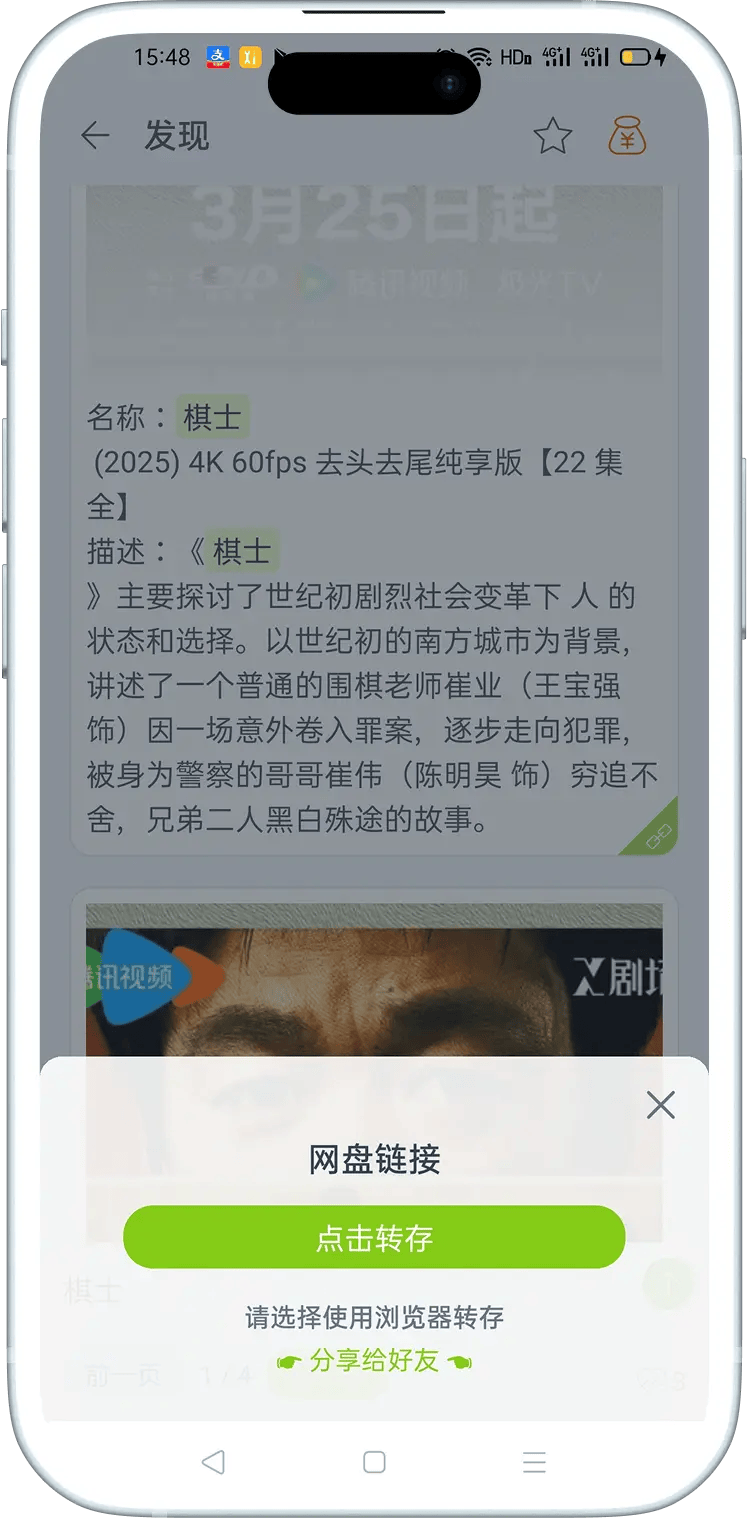Tap 分享给好友 link
Viewport: 747px width, 1518px height.
pos(373,1361)
